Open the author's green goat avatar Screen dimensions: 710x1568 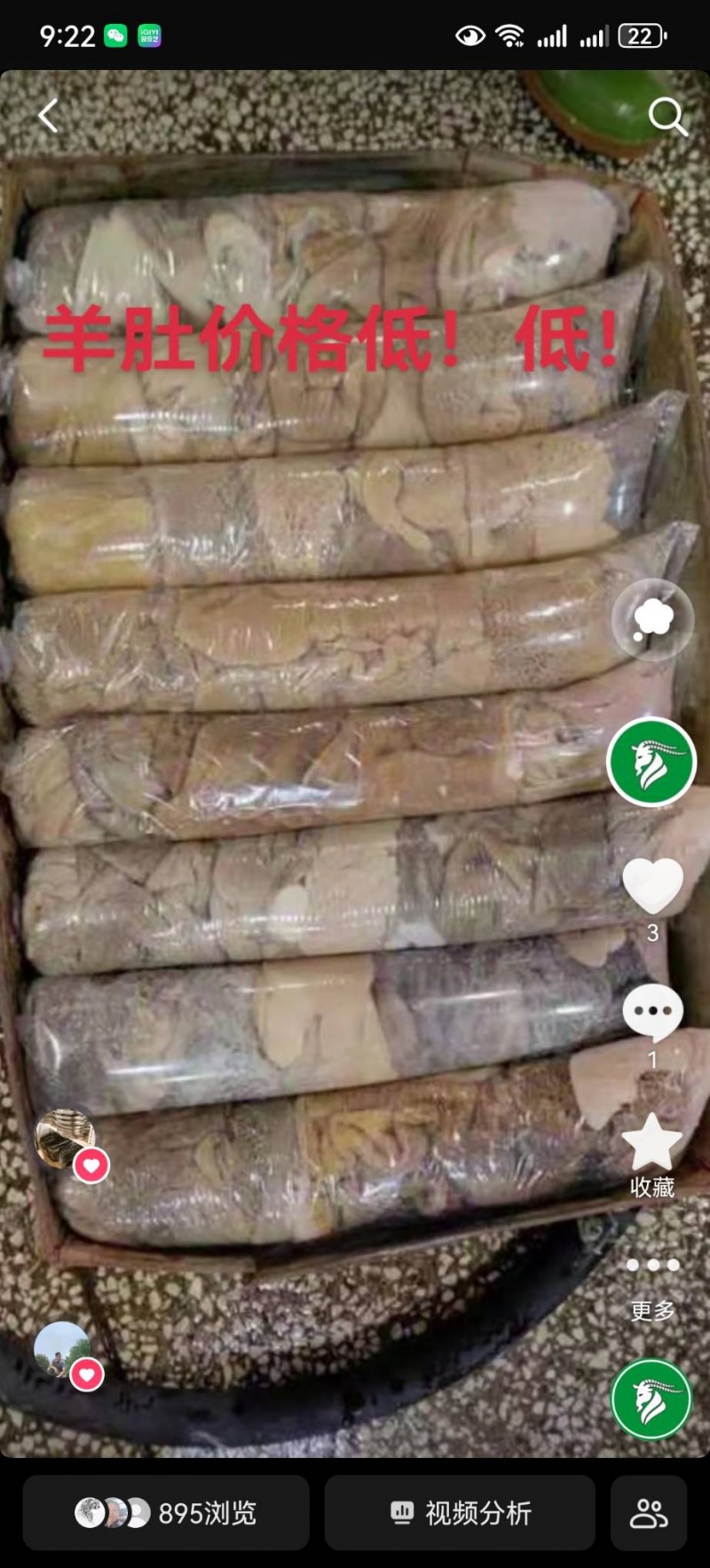[651, 763]
